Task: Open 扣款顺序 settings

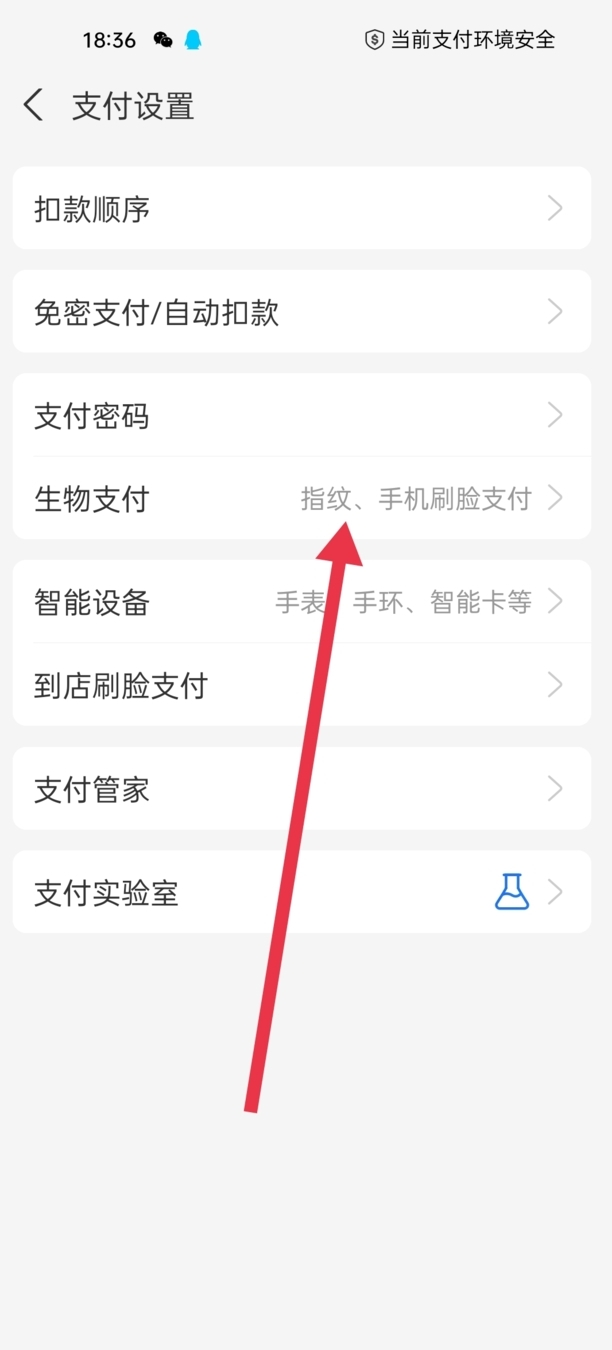Action: tap(302, 208)
